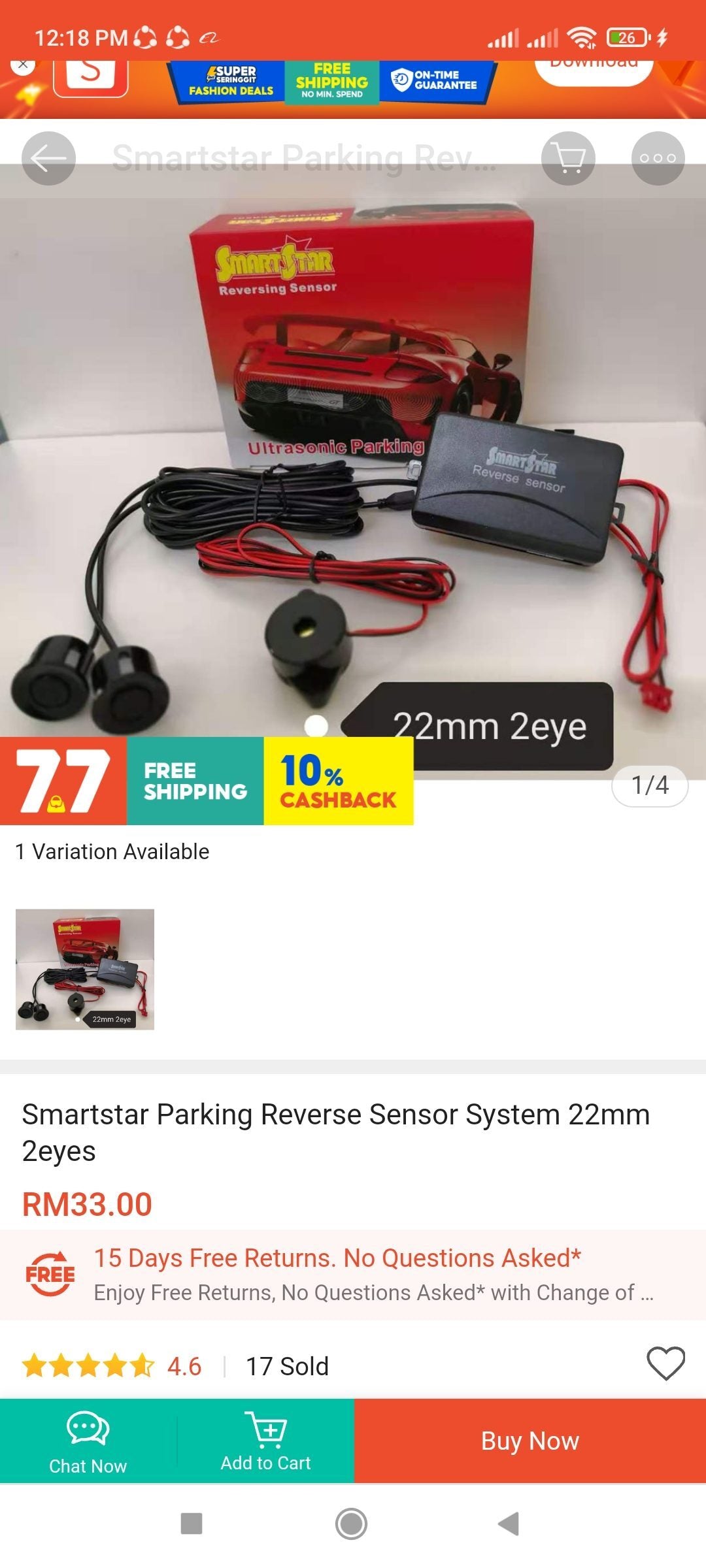Tap the system back button
Screen dimensions: 706x1568
[509, 1524]
